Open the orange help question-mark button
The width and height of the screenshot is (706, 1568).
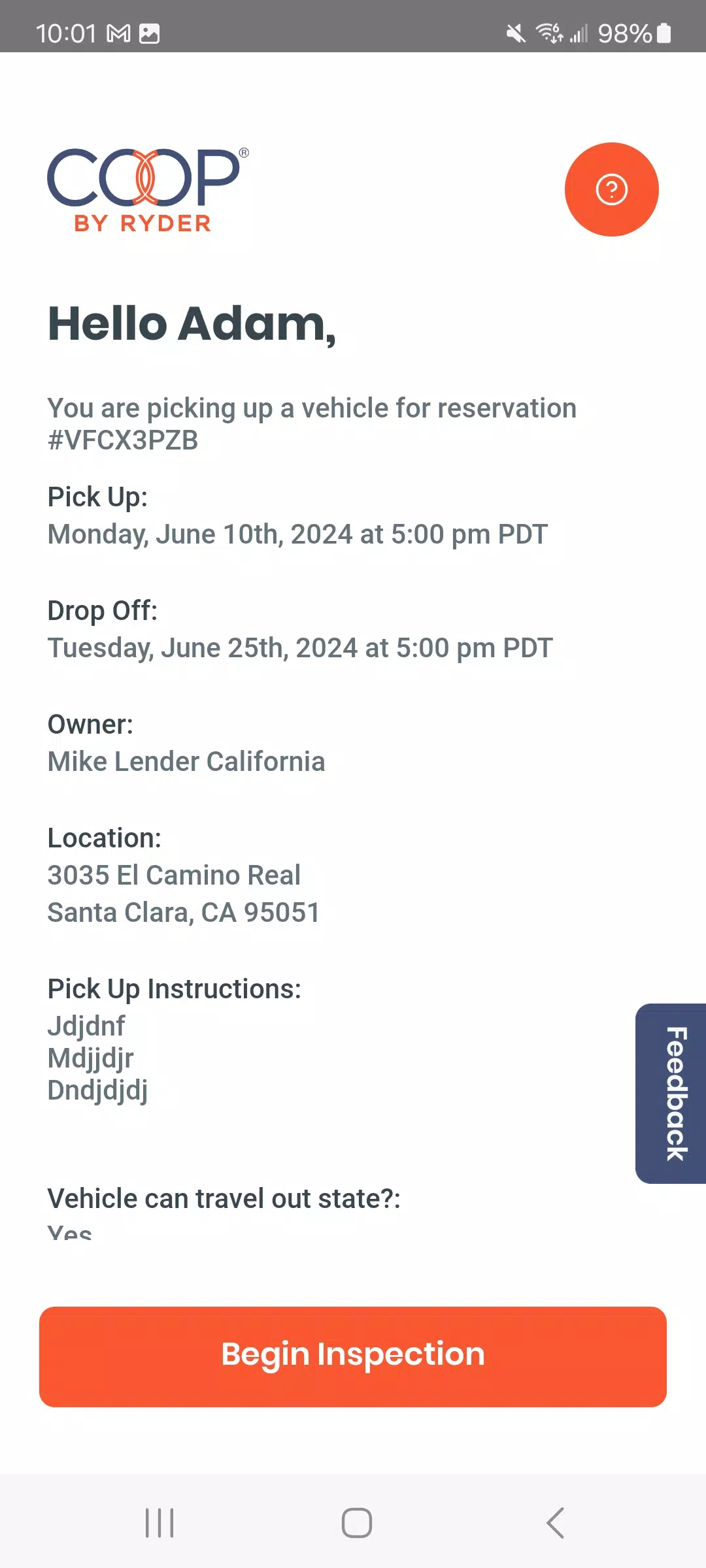(x=611, y=189)
